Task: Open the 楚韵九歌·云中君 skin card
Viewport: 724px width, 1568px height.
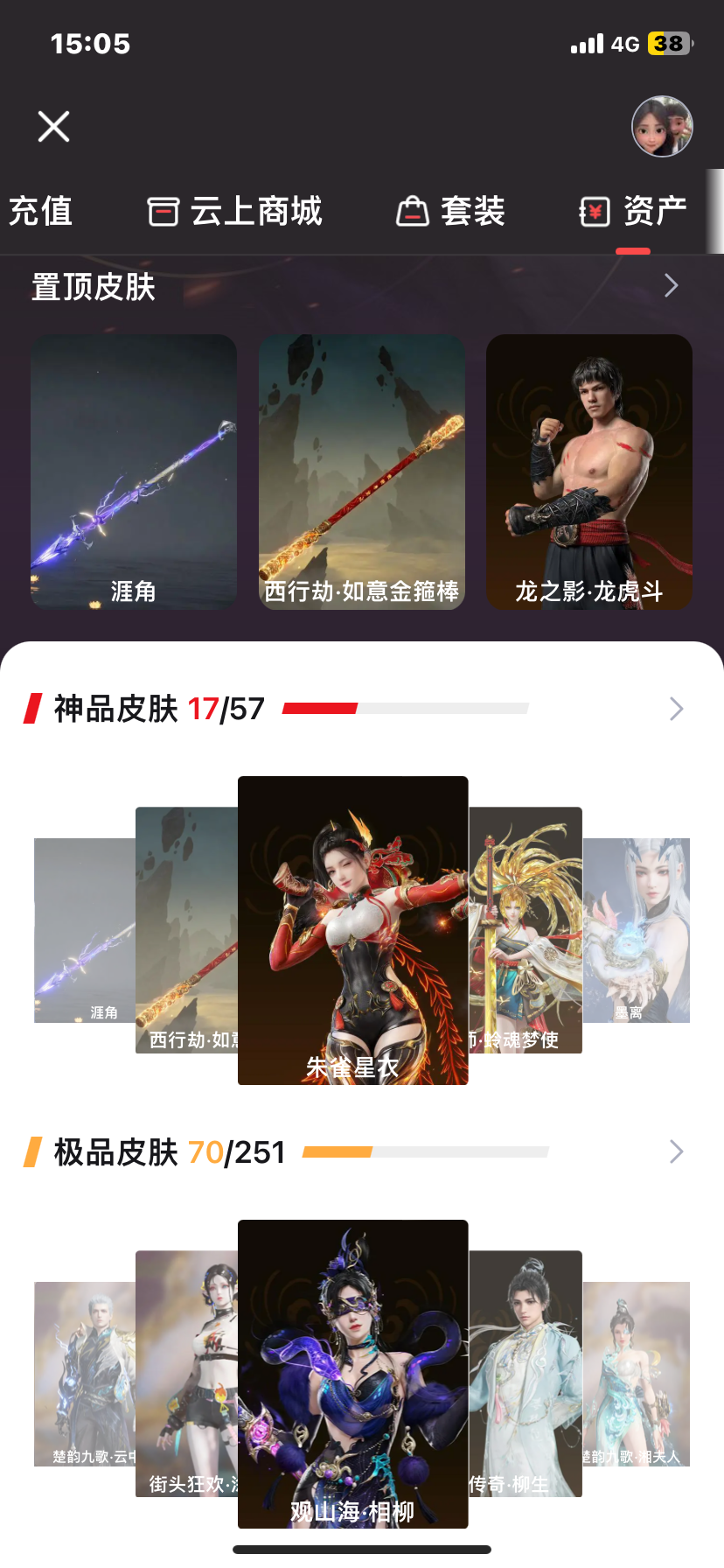Action: pos(84,1373)
